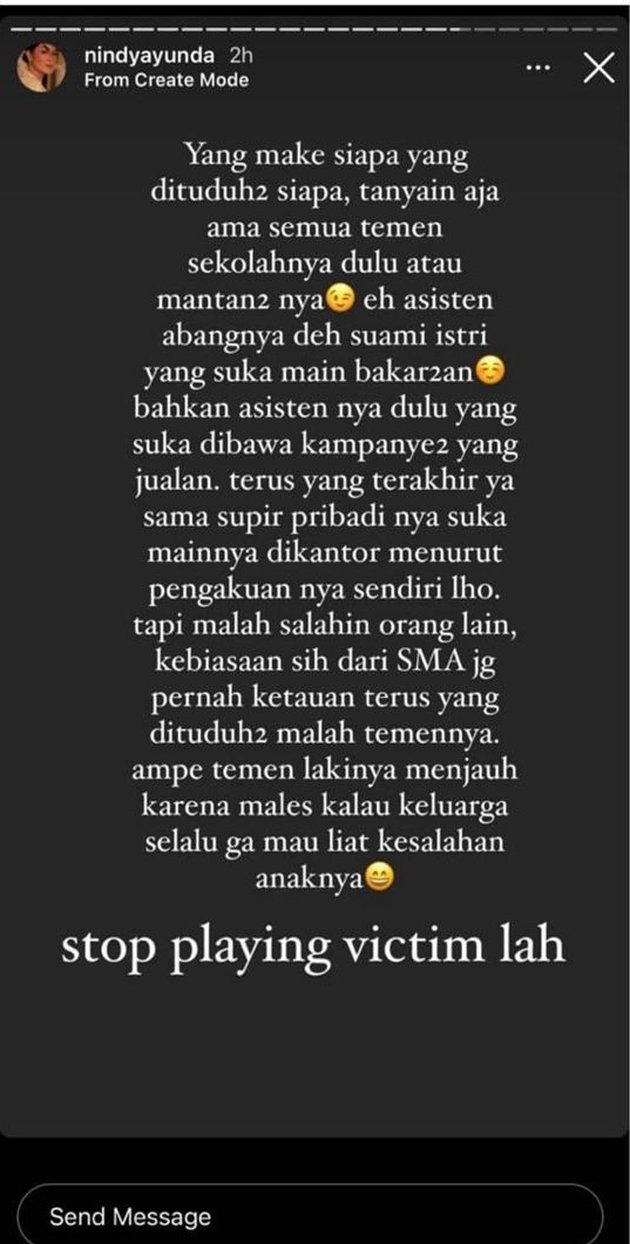The height and width of the screenshot is (1244, 630).
Task: Open the three-dot story options menu
Action: pyautogui.click(x=539, y=69)
